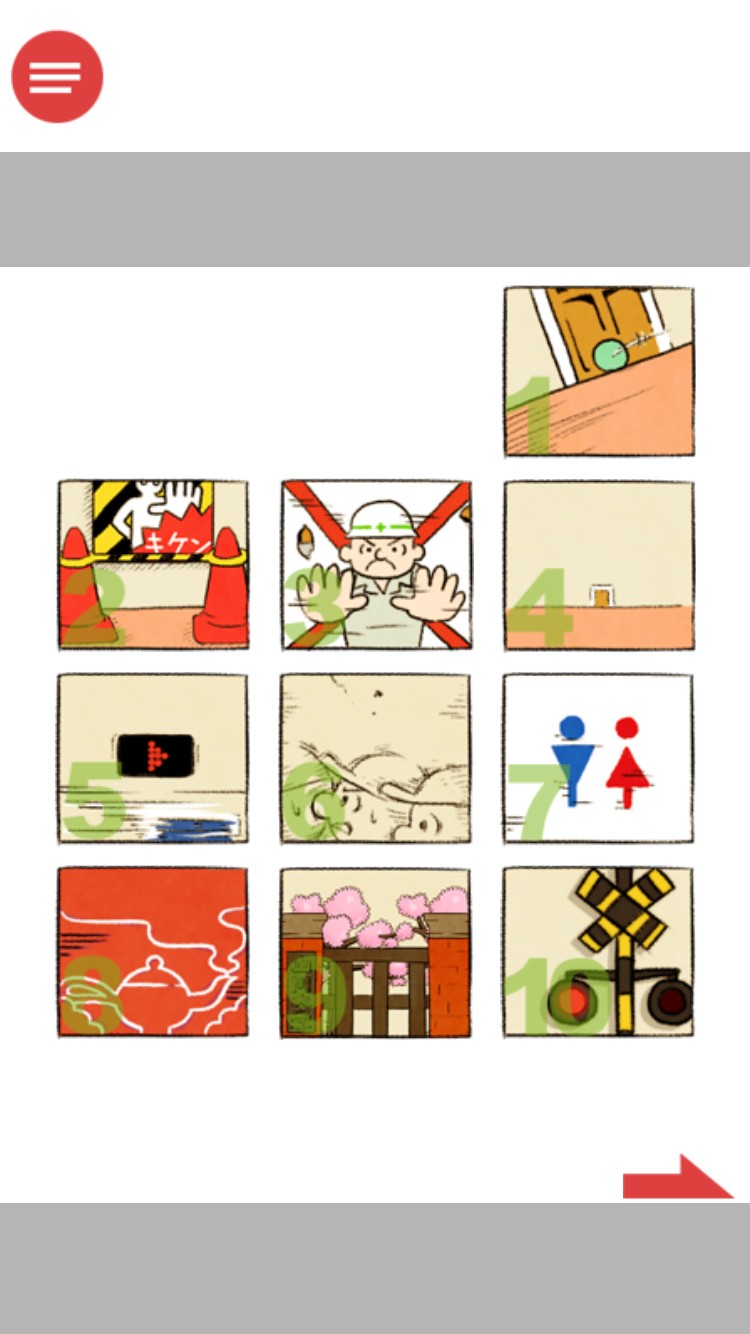750x1334 pixels.
Task: Open stage 3 with the construction worker
Action: pos(376,565)
